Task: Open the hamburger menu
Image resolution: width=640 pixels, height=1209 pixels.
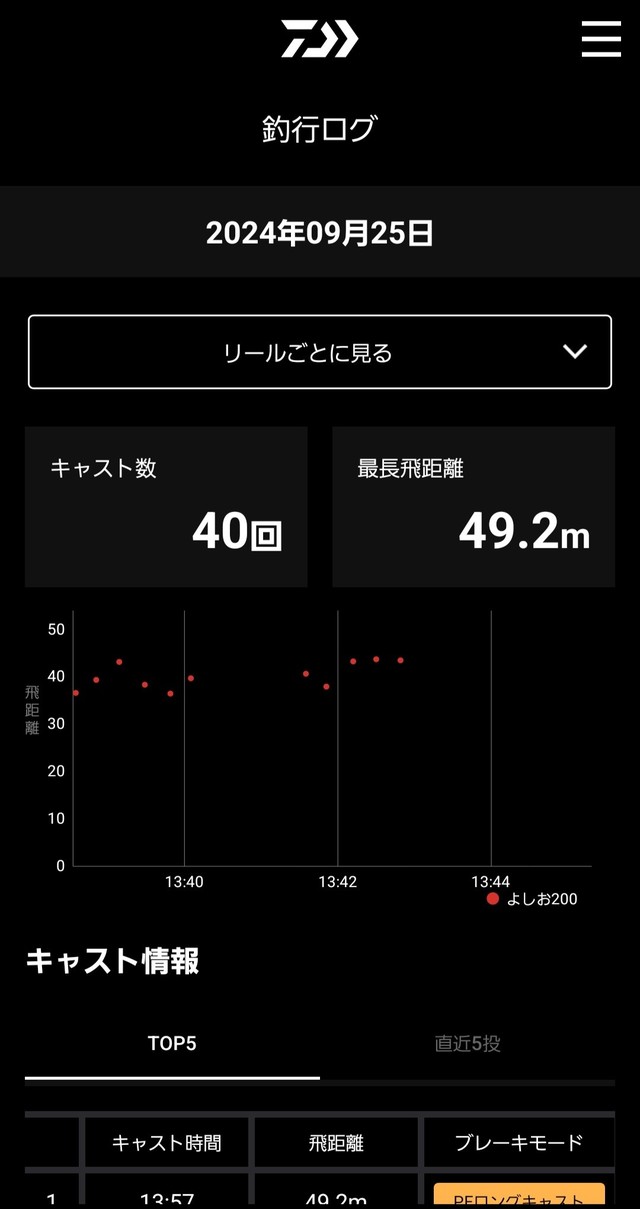Action: coord(601,39)
